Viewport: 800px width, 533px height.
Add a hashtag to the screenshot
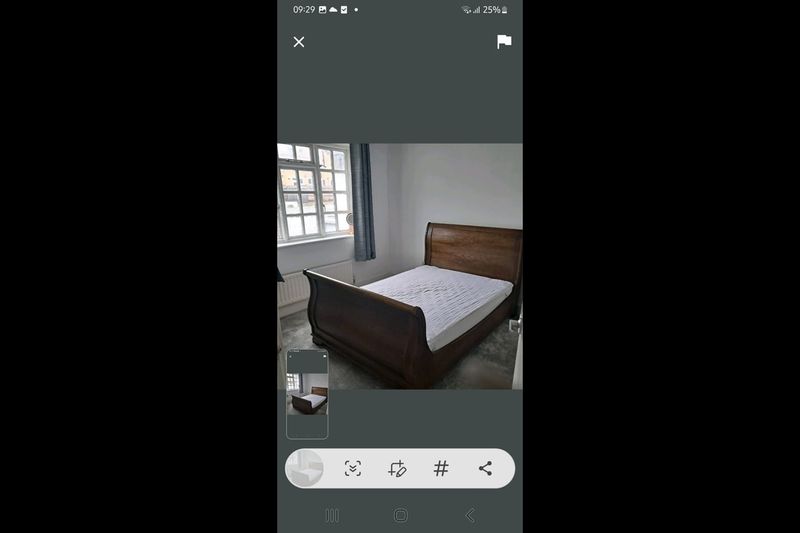[441, 468]
